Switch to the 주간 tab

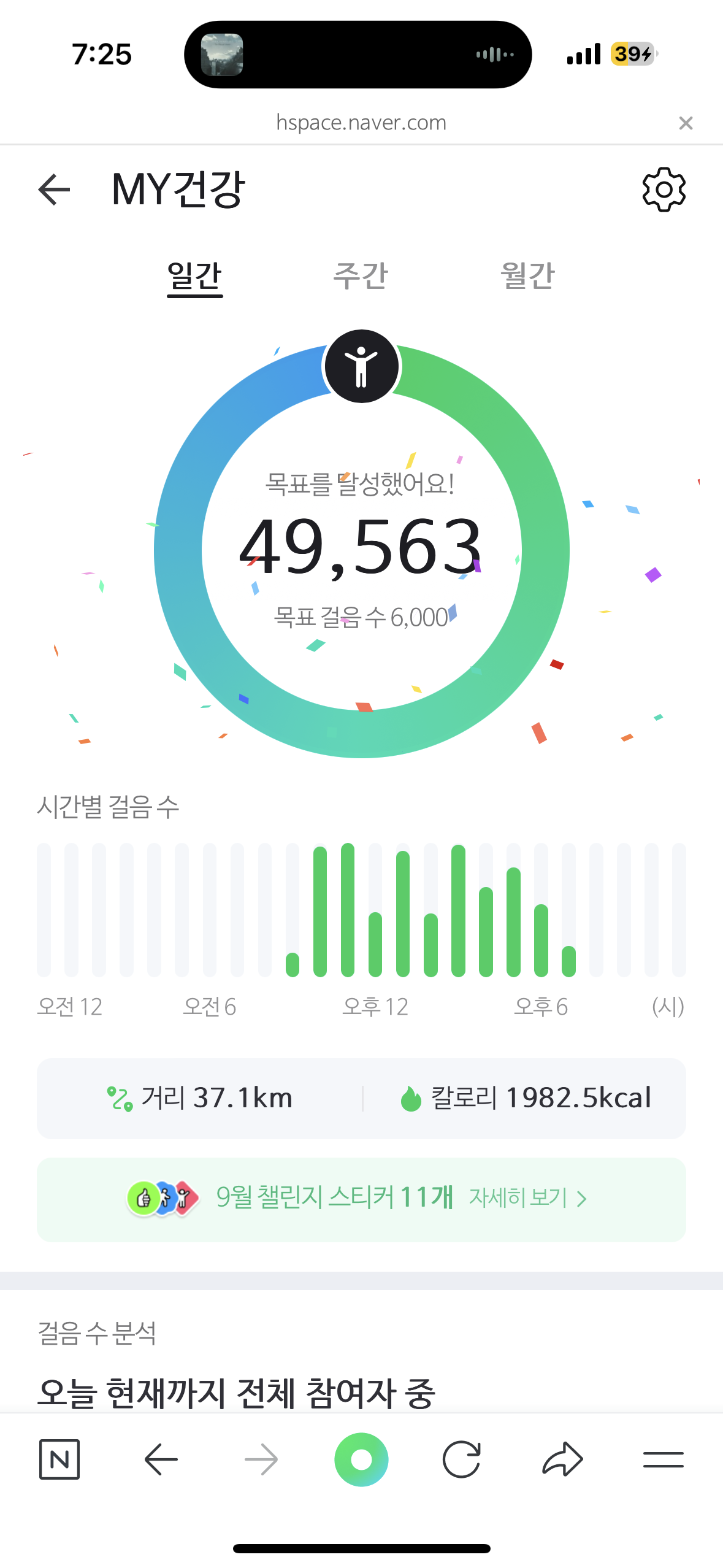[361, 276]
